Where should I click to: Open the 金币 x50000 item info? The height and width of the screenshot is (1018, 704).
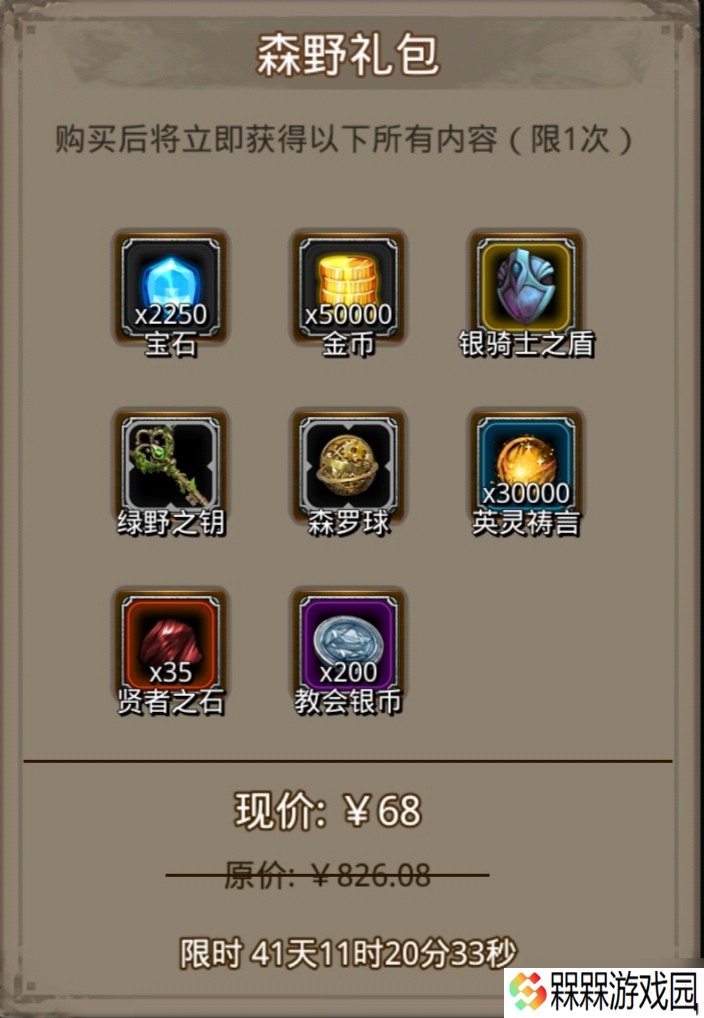348,285
